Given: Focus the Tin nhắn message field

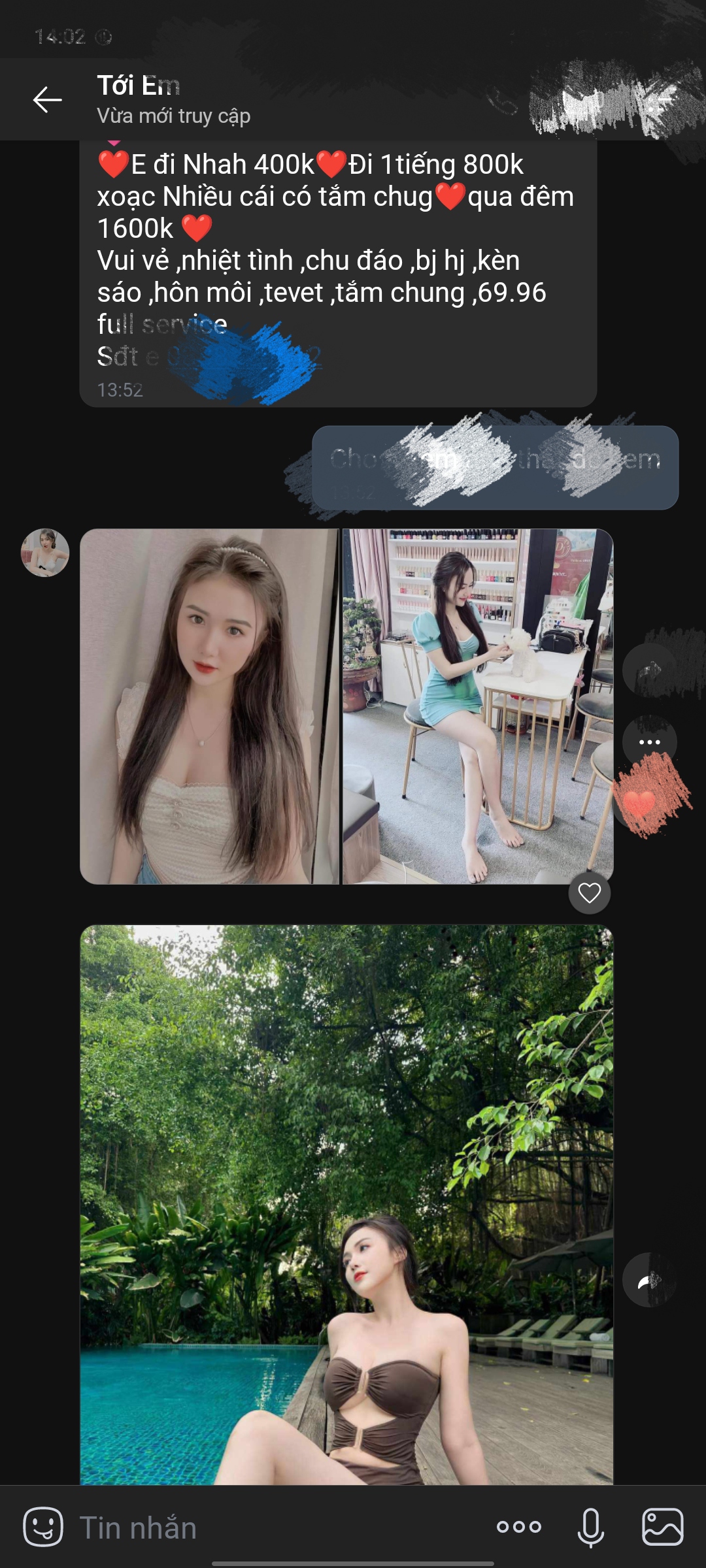Looking at the screenshot, I should tap(275, 1528).
